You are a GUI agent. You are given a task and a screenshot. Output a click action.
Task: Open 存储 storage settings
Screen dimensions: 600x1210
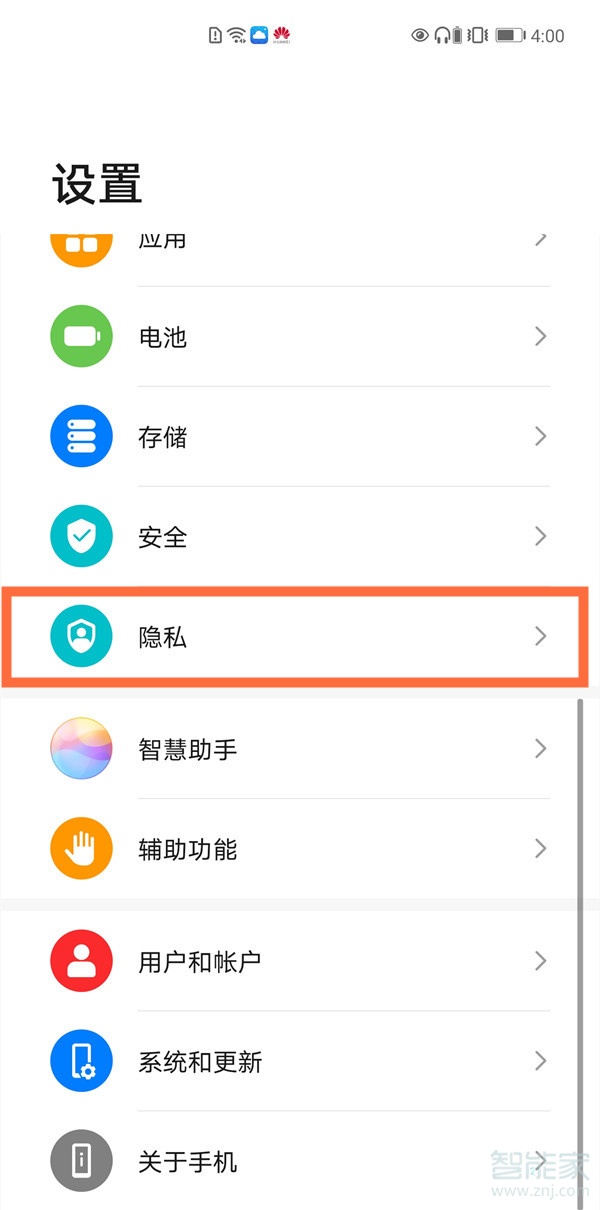coord(300,437)
